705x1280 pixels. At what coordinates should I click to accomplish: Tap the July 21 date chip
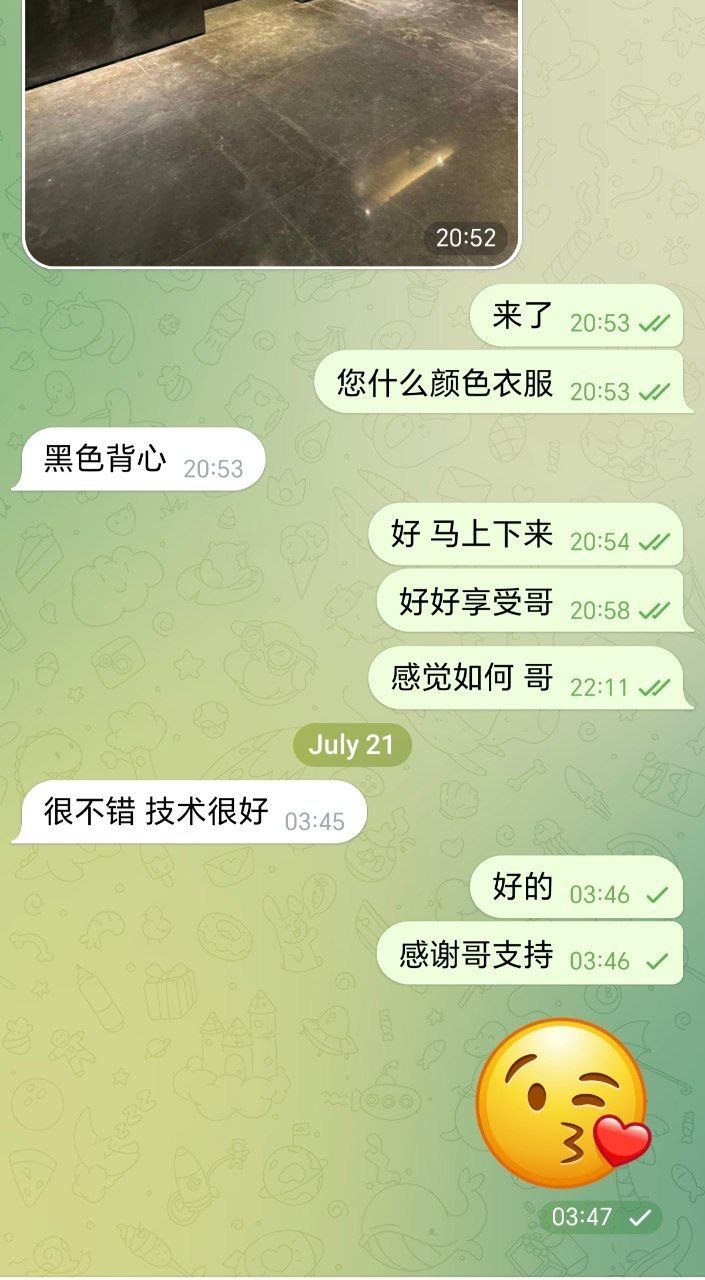point(352,746)
